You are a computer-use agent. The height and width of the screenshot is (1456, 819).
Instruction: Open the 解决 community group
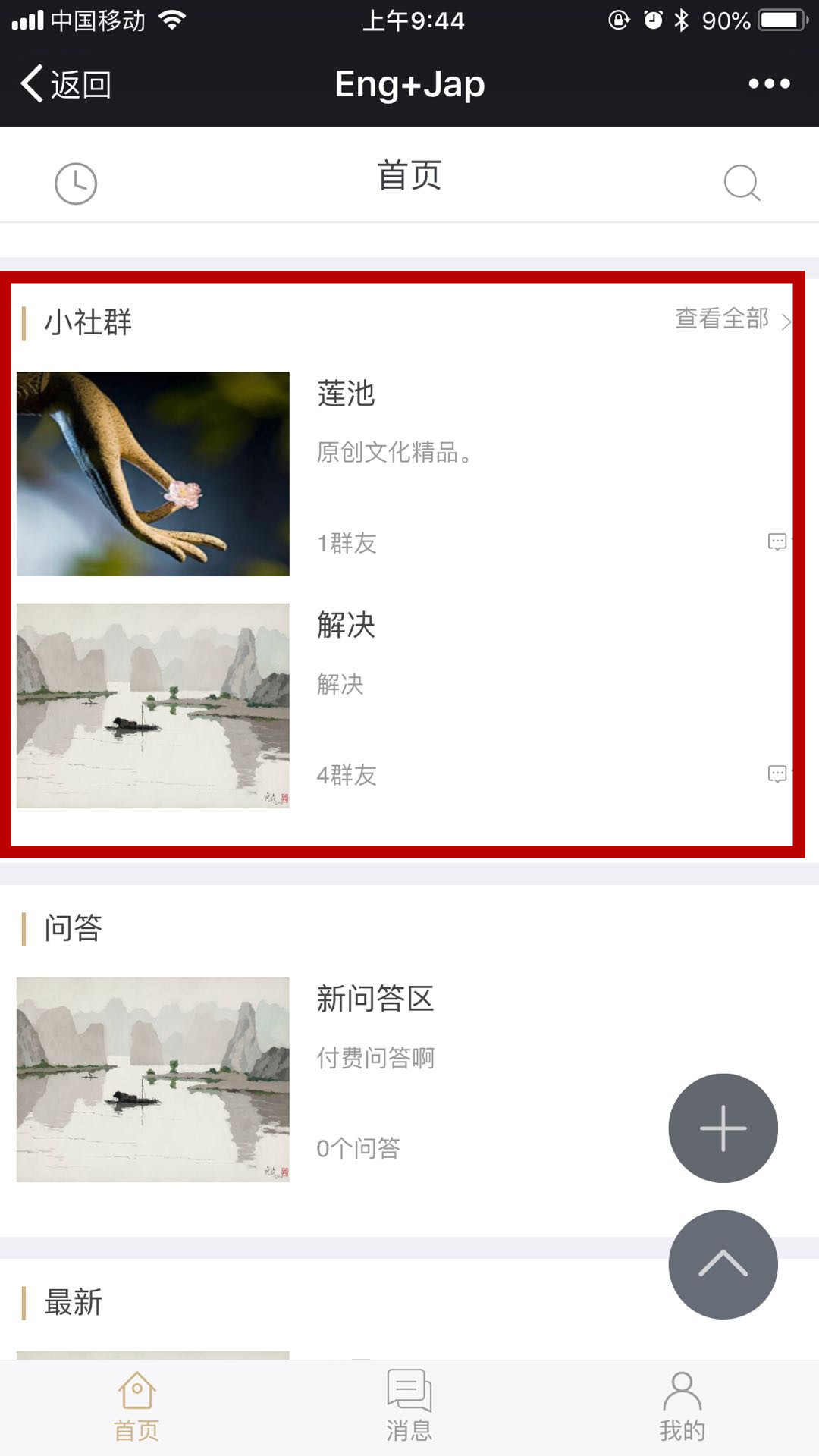point(346,626)
